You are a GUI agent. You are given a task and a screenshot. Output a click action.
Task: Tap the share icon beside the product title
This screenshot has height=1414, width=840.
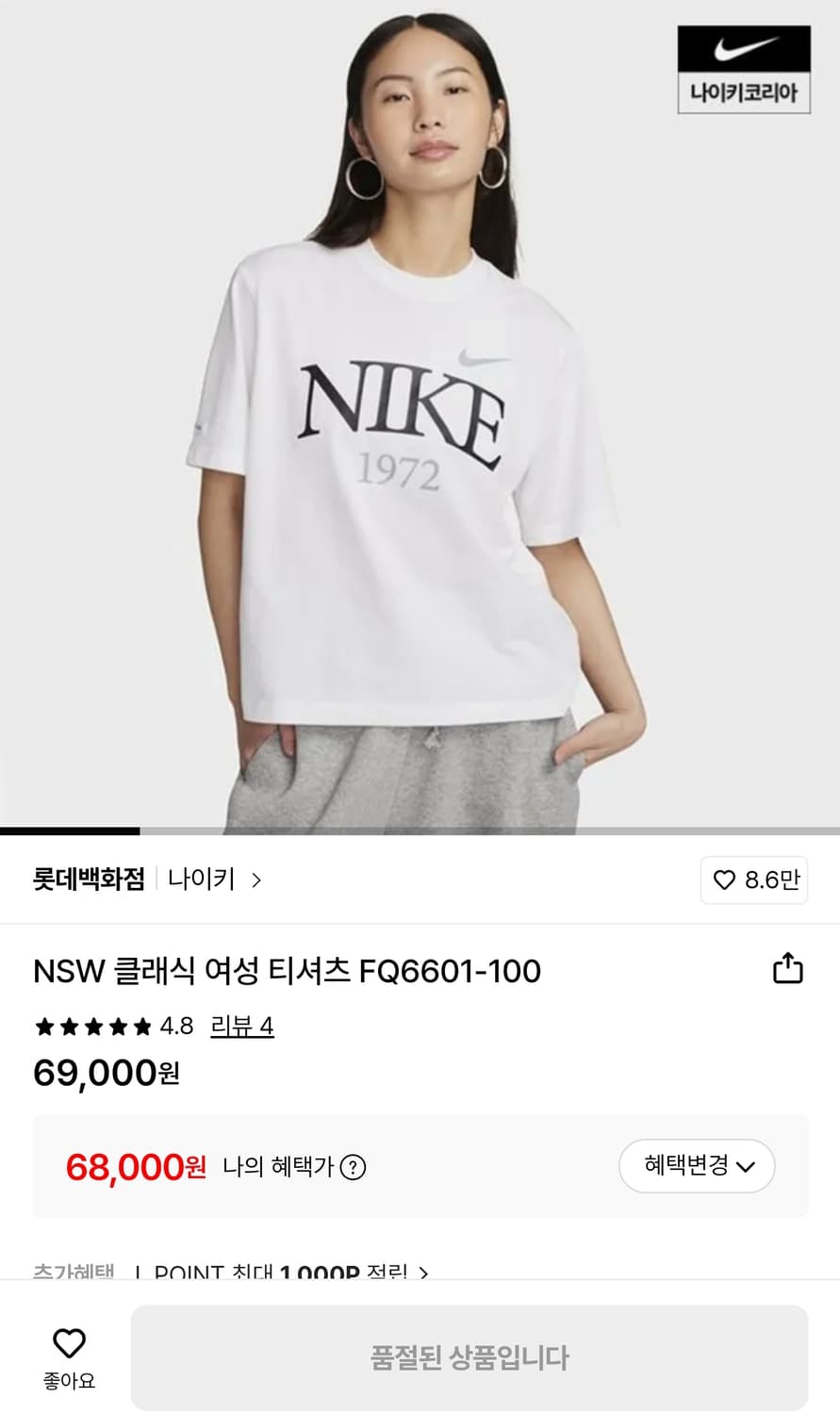point(785,967)
